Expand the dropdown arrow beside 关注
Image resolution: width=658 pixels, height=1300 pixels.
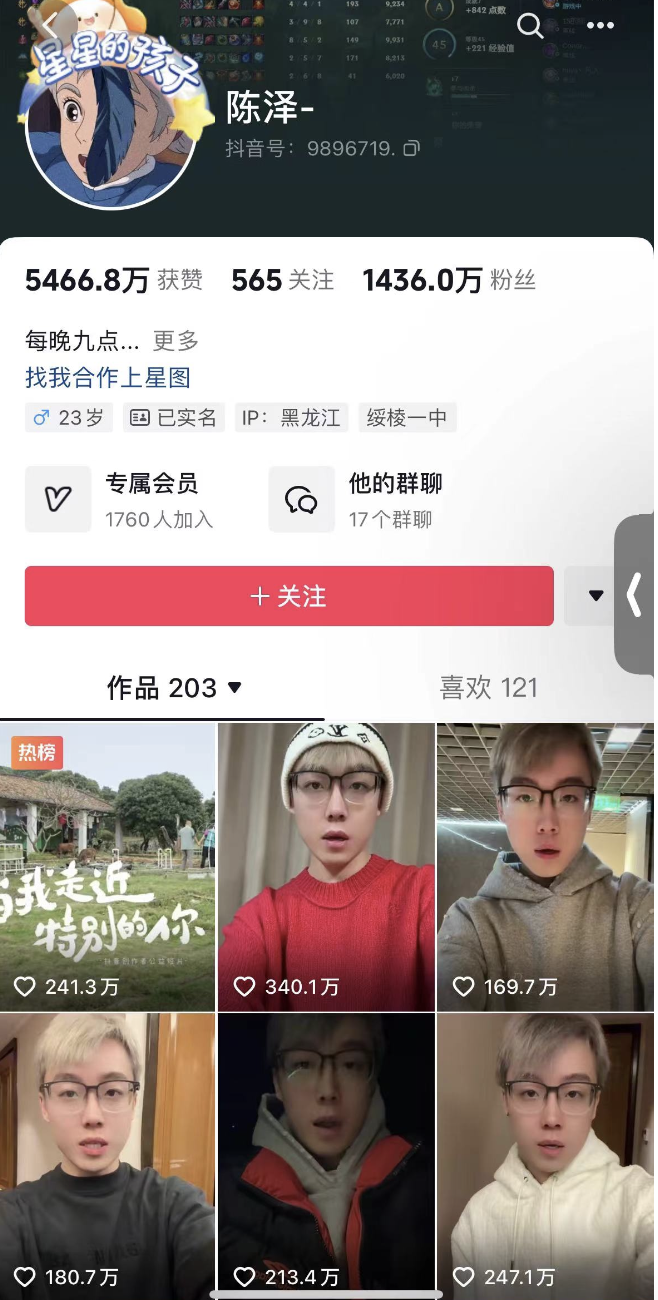pyautogui.click(x=596, y=596)
